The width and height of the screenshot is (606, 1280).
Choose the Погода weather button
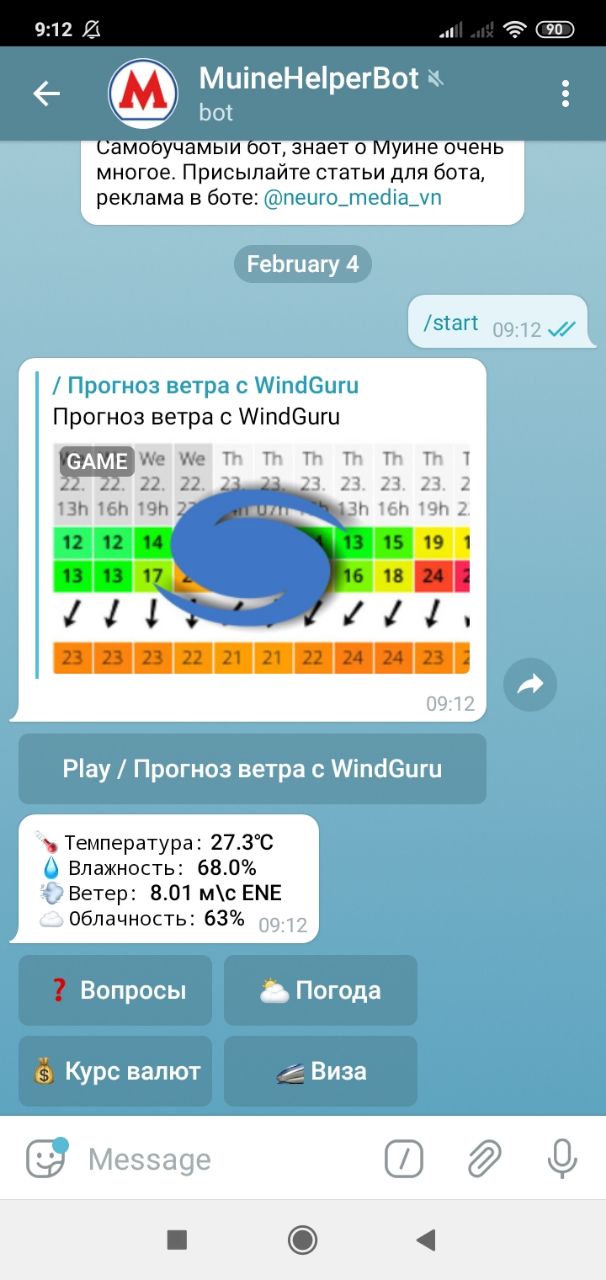320,990
